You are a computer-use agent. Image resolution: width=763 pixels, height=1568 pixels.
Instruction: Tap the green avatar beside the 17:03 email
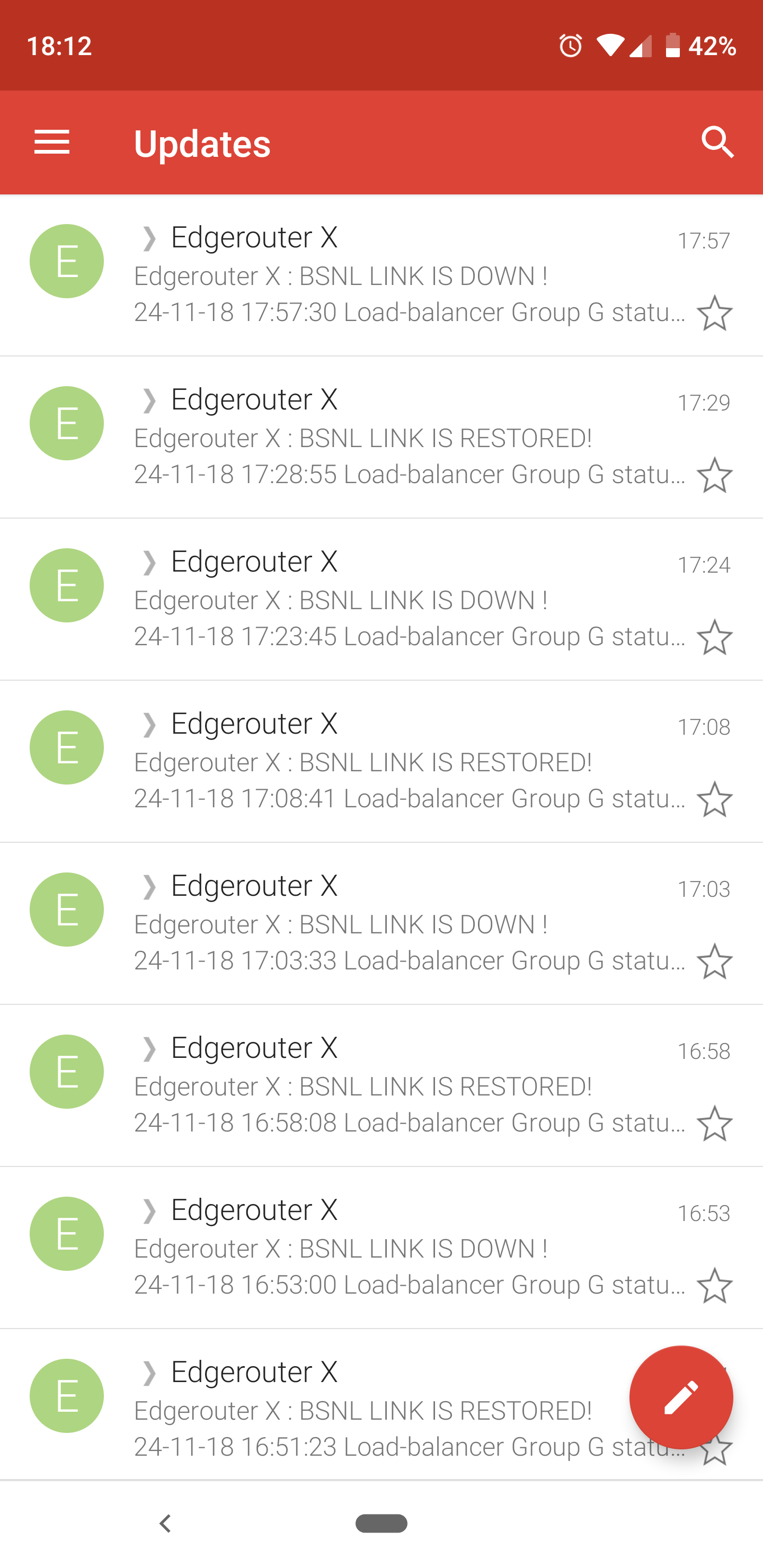click(66, 909)
